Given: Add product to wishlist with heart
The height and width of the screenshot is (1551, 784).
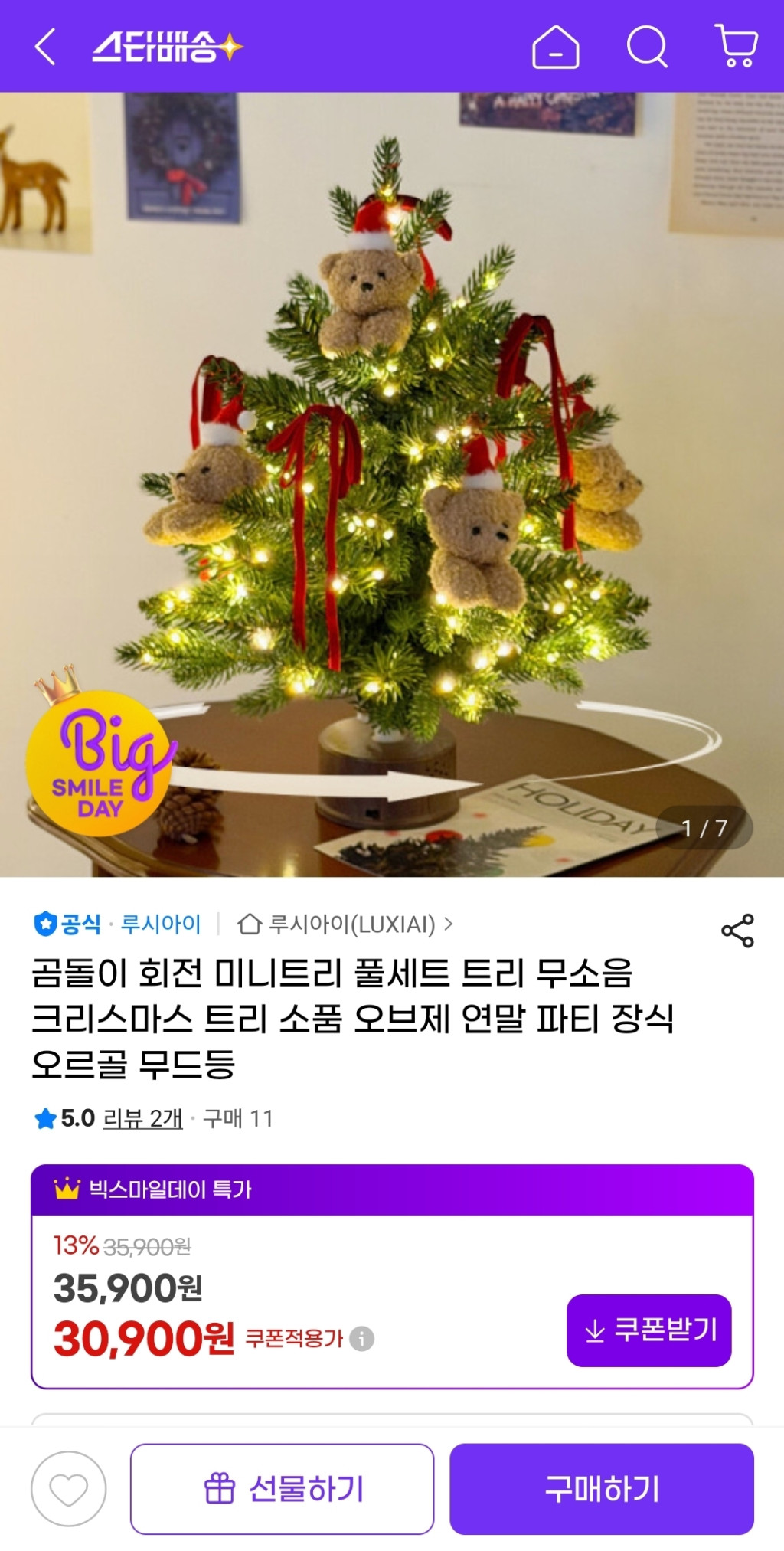Looking at the screenshot, I should pyautogui.click(x=69, y=1489).
